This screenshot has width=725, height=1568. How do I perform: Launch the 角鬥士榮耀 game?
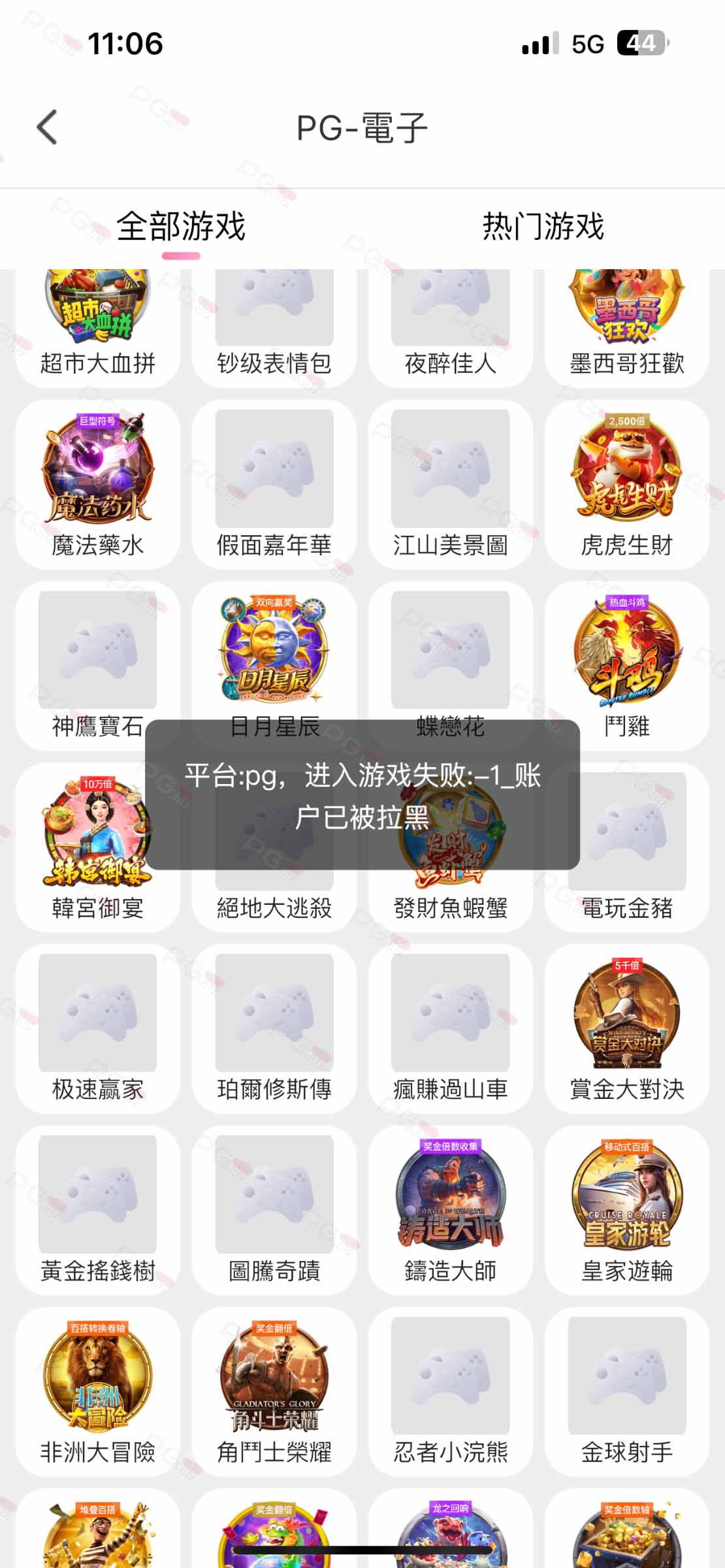(x=274, y=1392)
